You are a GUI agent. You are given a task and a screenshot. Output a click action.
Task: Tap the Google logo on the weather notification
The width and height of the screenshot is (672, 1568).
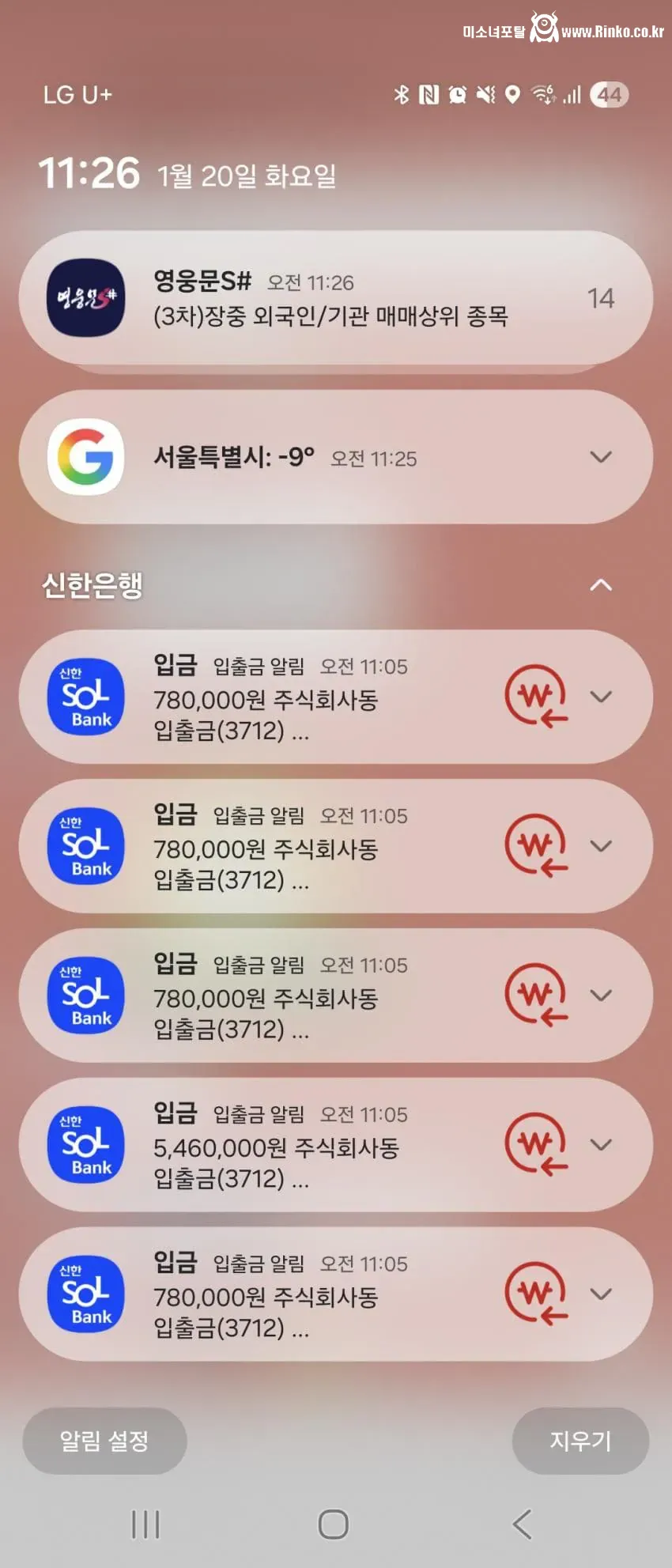point(85,457)
